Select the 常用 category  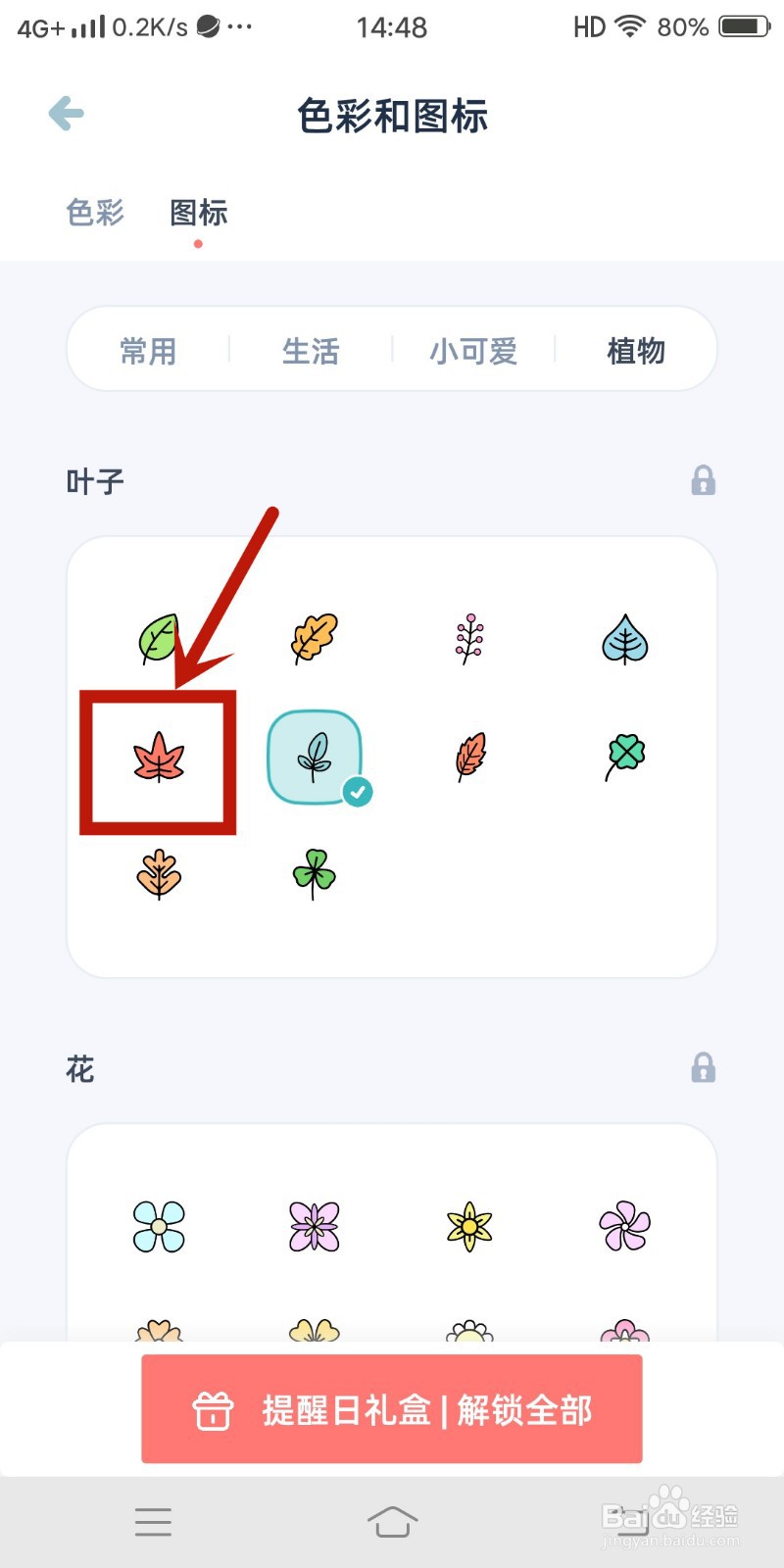tap(147, 350)
